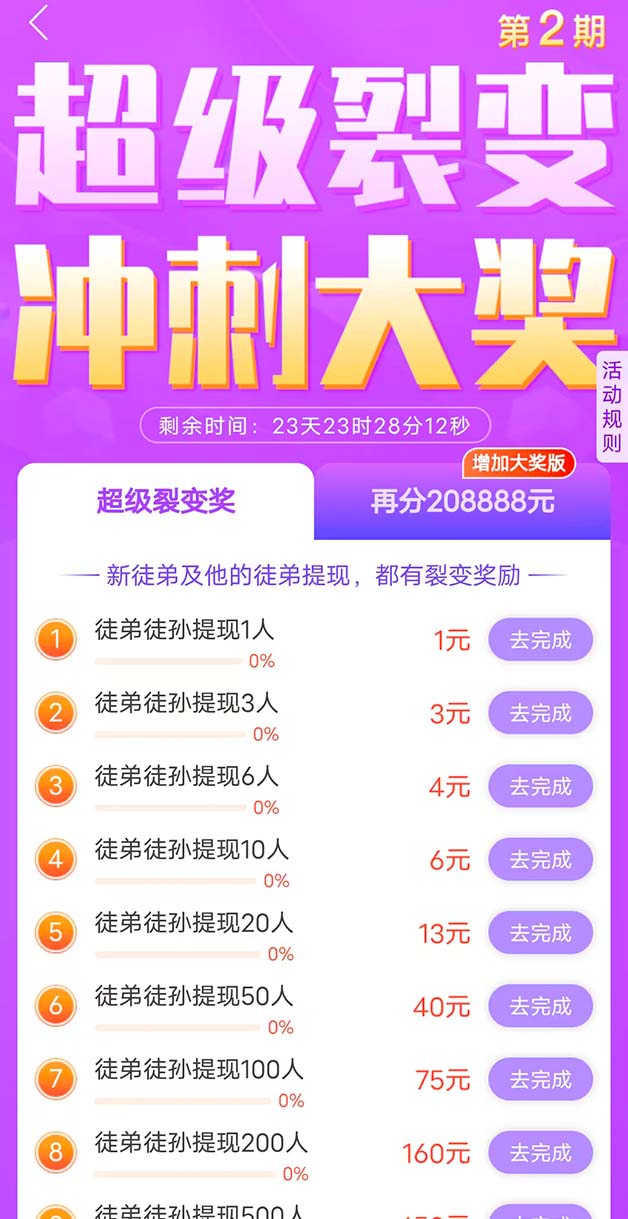
Task: Tap 去完成 for 徒弟徒孙提现3人
Action: coord(540,713)
